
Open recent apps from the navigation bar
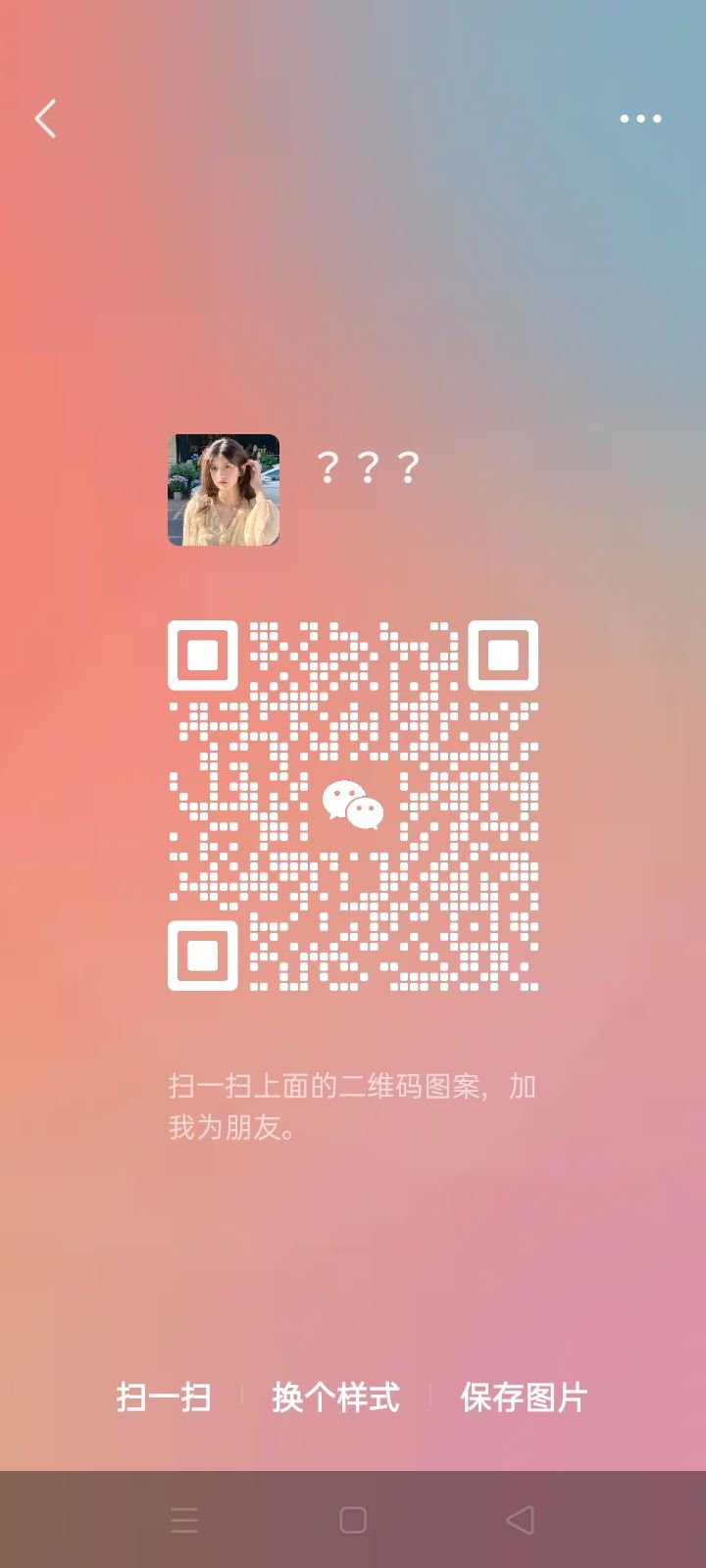(184, 1520)
